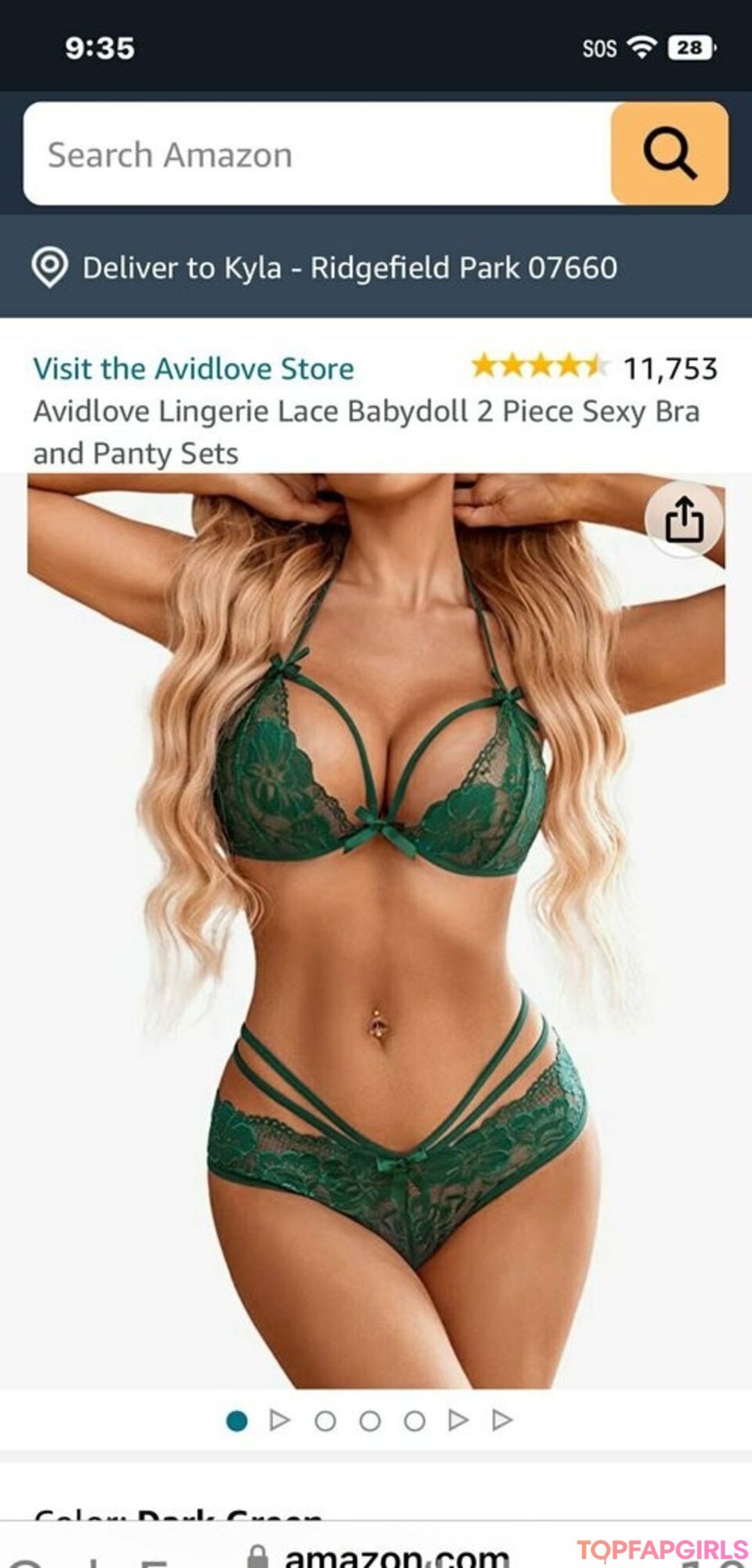Share this product

click(x=684, y=520)
